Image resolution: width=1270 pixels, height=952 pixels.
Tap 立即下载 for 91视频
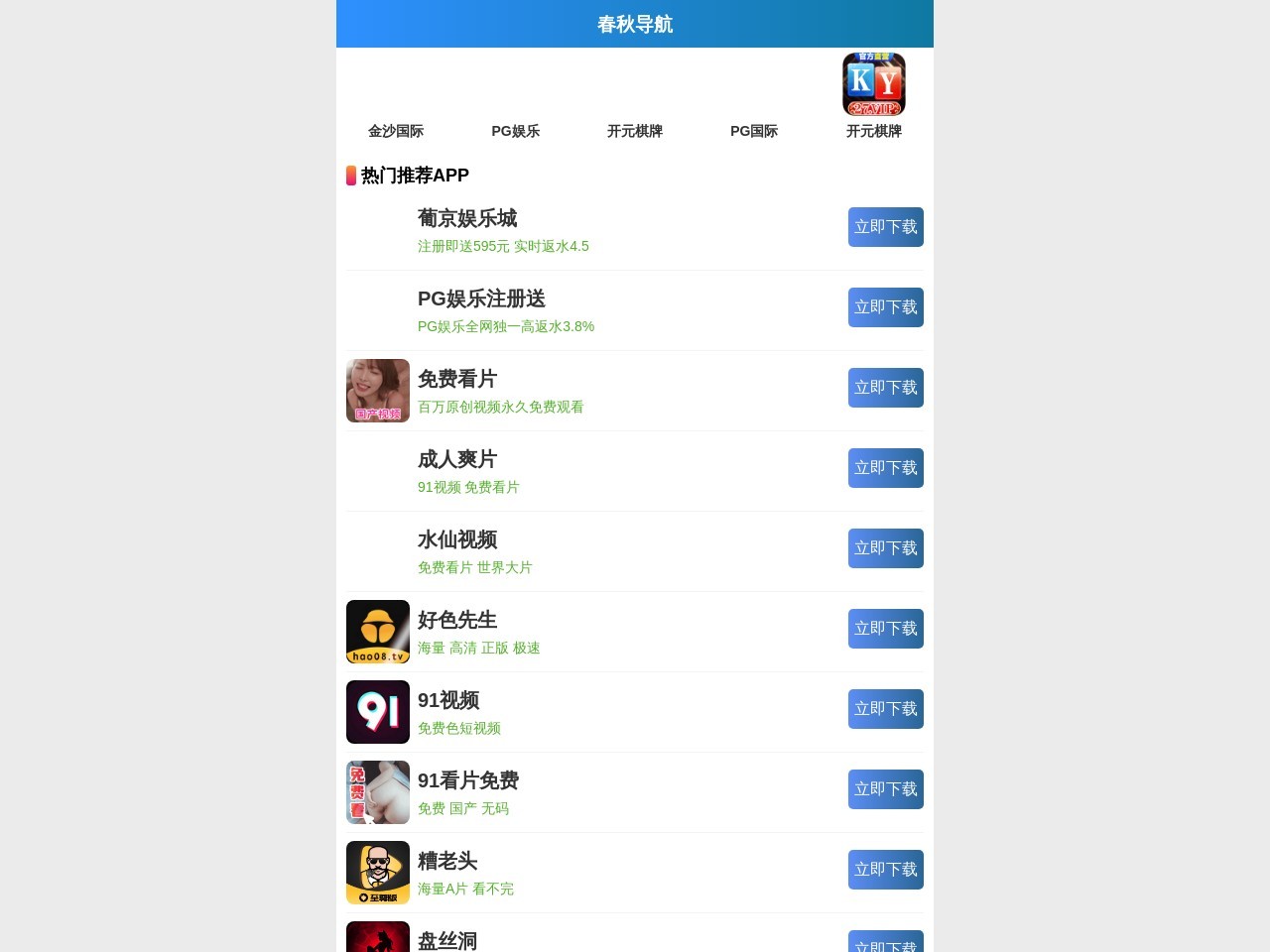pos(885,709)
